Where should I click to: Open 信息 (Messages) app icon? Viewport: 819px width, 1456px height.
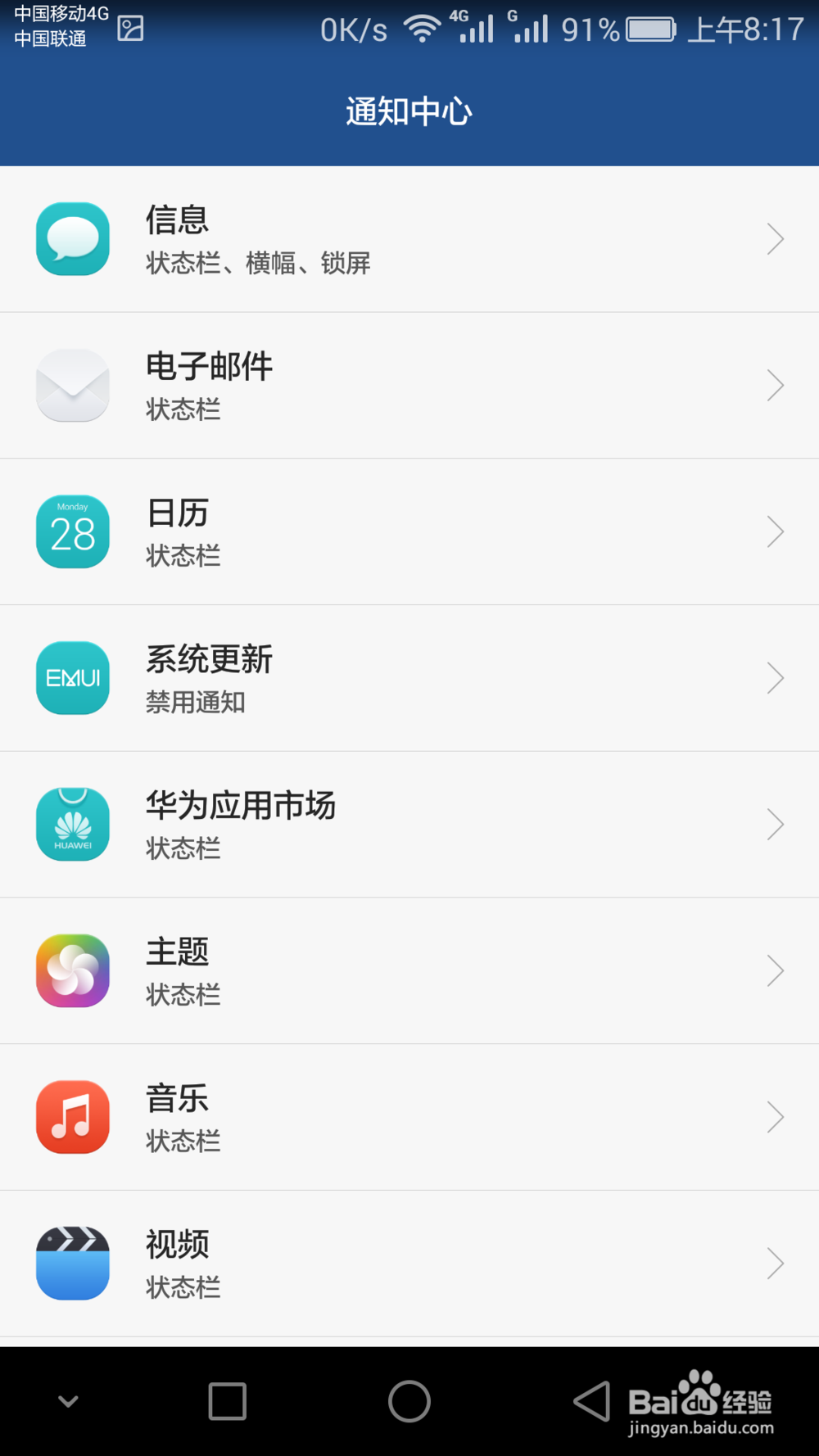click(x=72, y=238)
